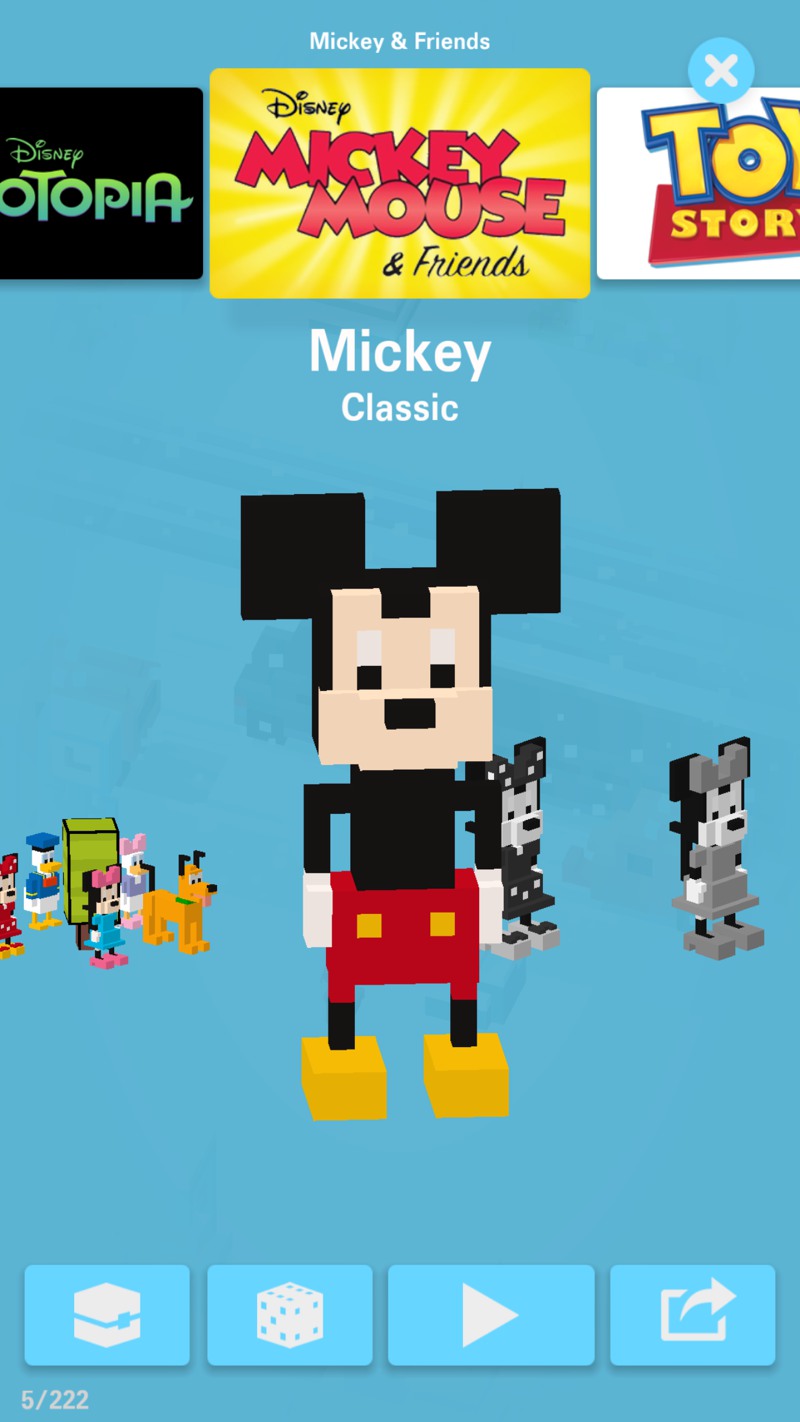Screen dimensions: 800x1422
Task: Select the Zootopia world banner
Action: (100, 183)
